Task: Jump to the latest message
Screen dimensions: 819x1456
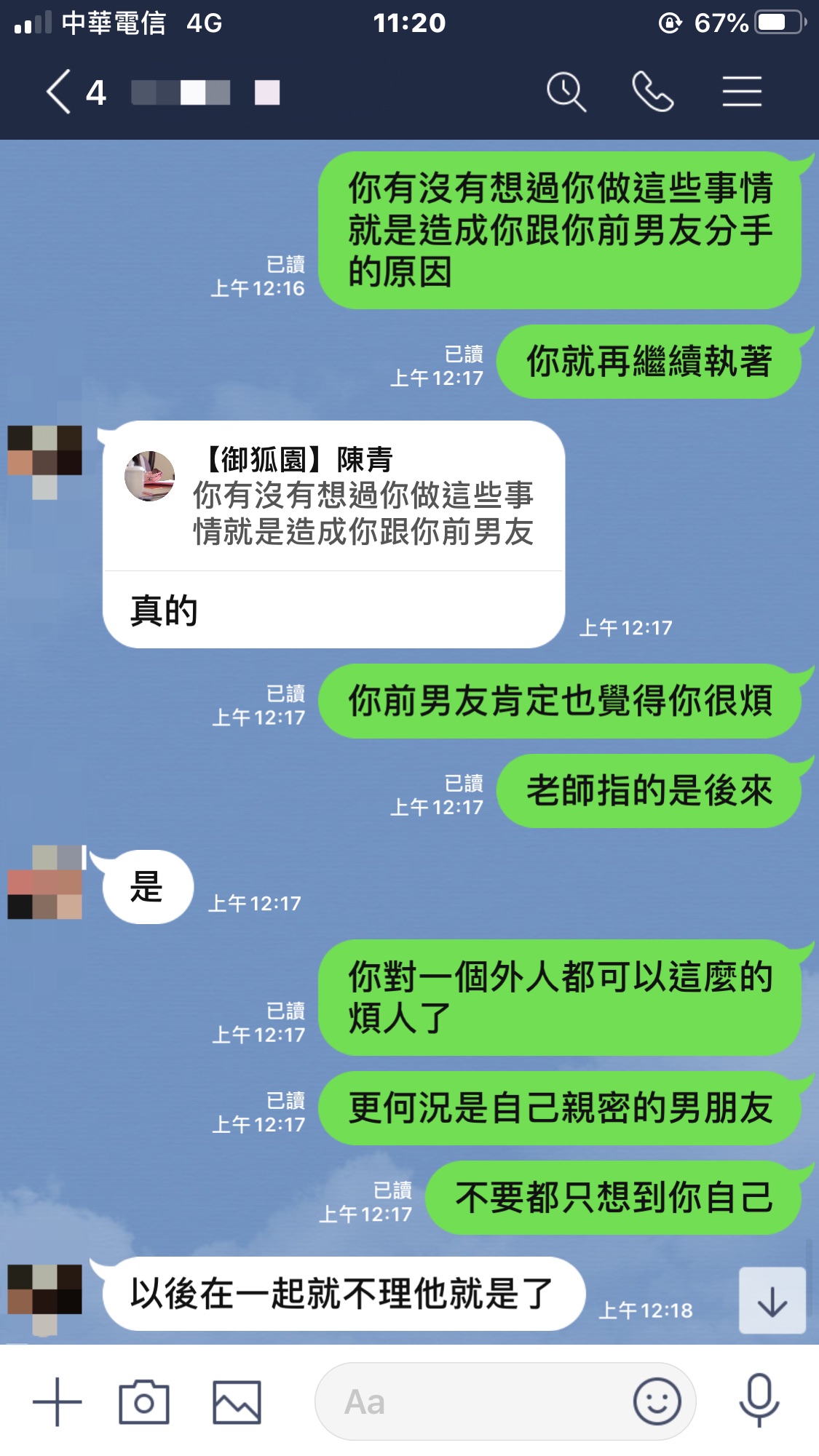Action: (772, 1300)
